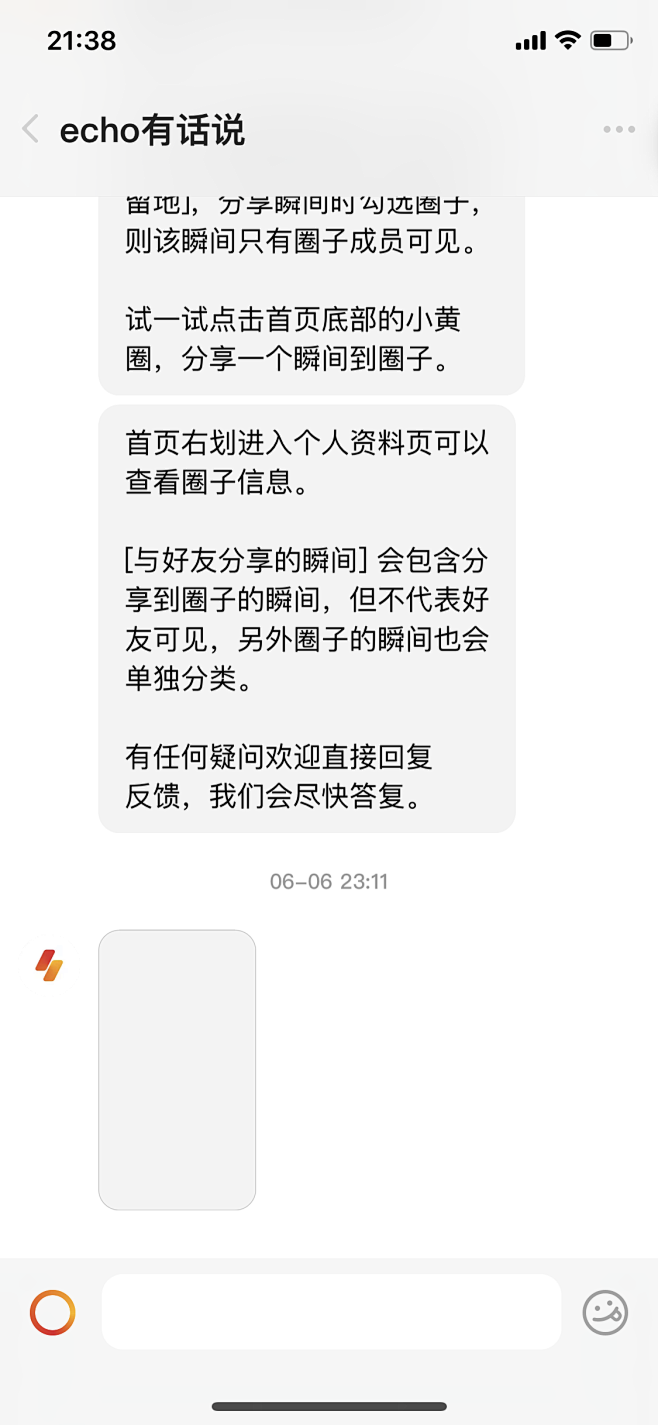Open the emoji sticker picker

point(605,1312)
